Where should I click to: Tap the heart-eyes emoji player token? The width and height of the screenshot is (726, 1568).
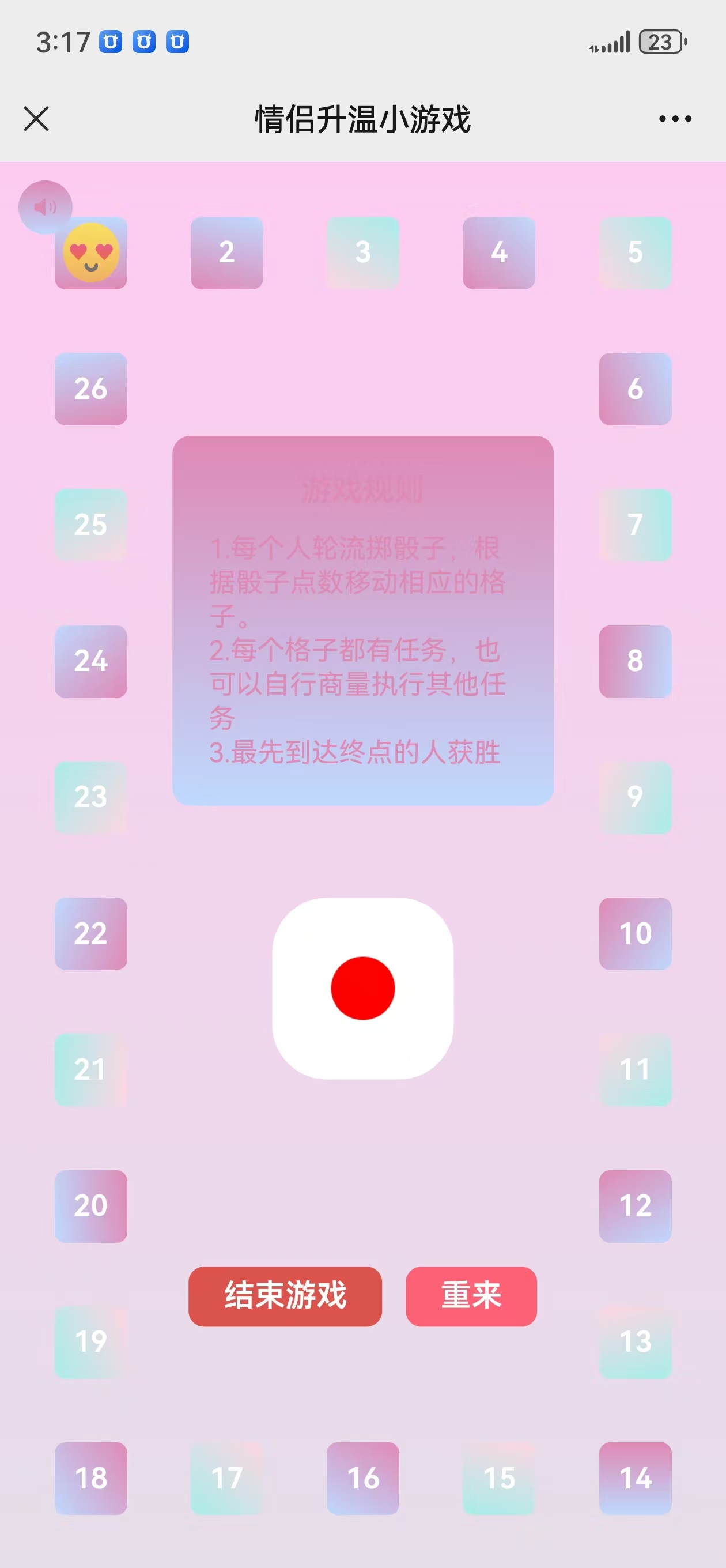[90, 253]
